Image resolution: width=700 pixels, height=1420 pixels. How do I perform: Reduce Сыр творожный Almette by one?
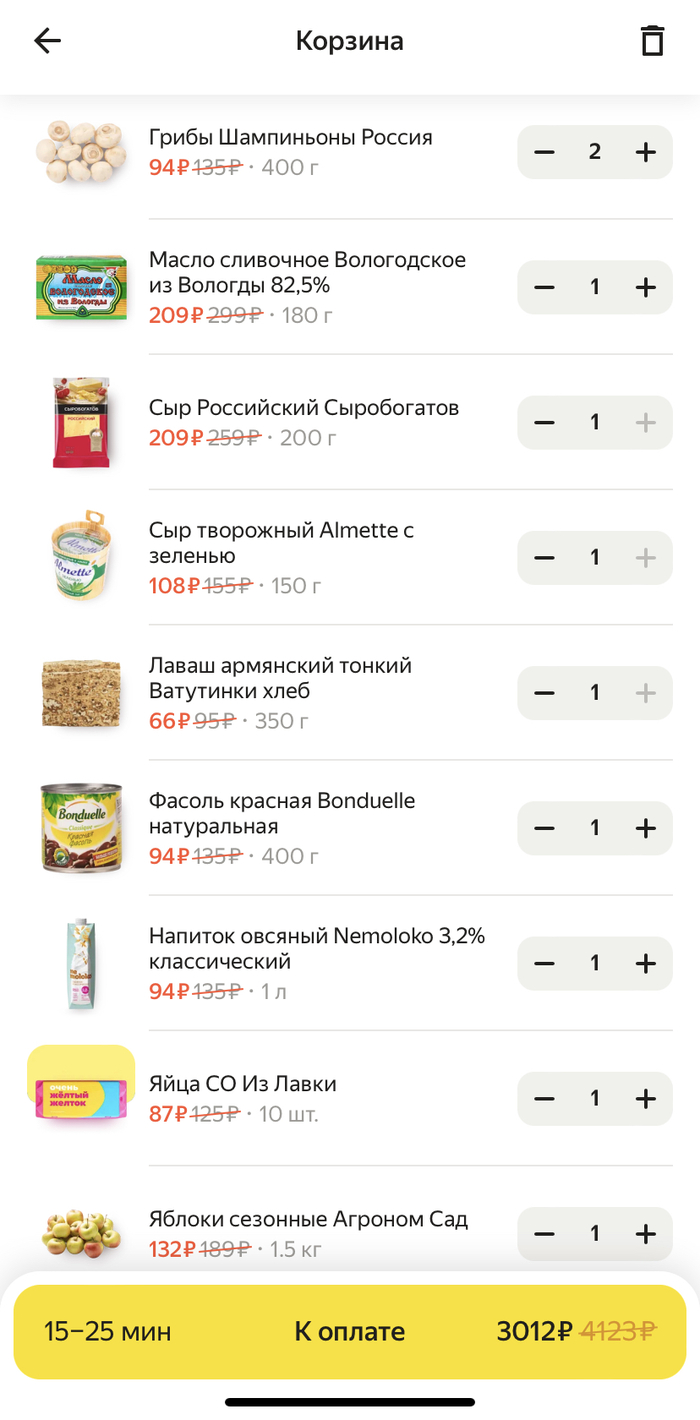(x=544, y=557)
